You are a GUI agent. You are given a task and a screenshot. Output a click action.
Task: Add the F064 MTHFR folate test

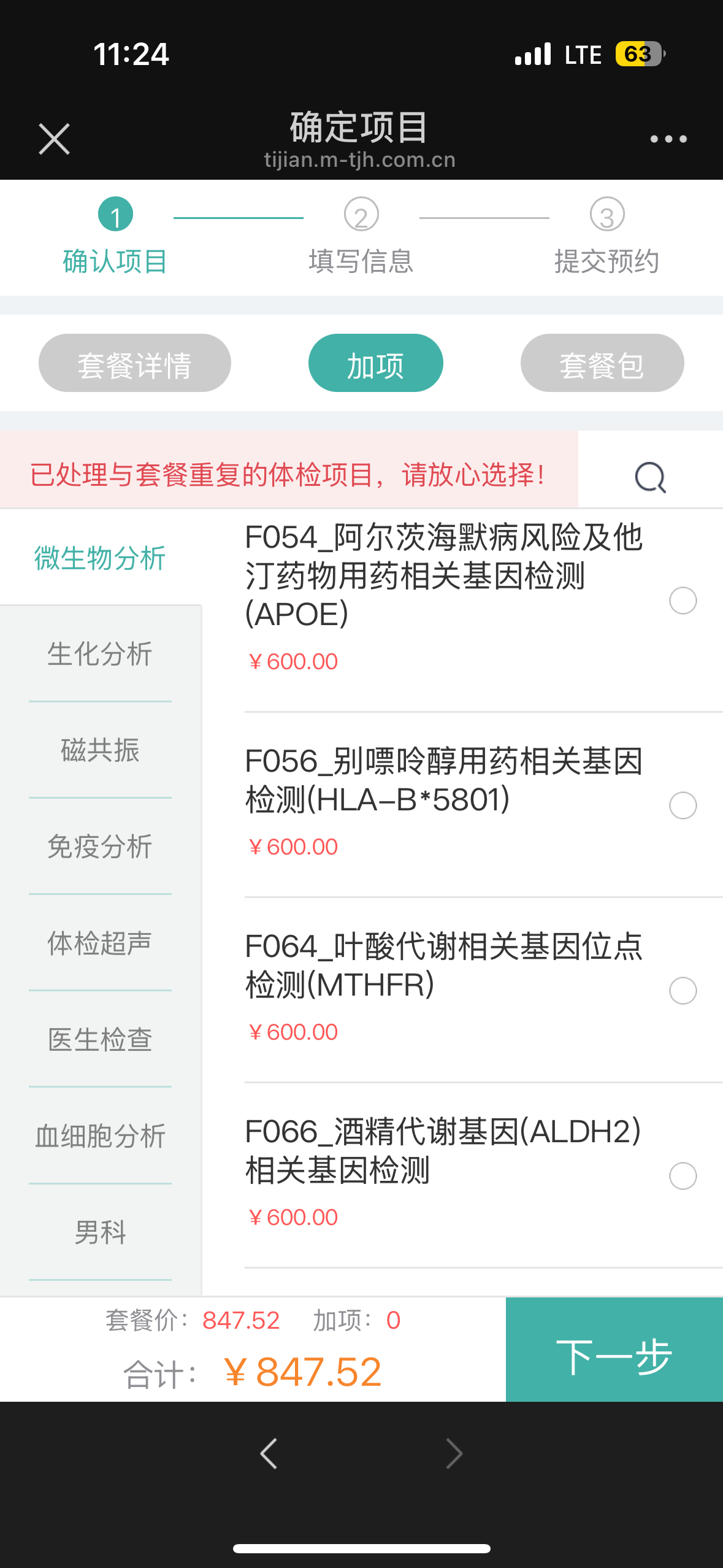click(683, 991)
